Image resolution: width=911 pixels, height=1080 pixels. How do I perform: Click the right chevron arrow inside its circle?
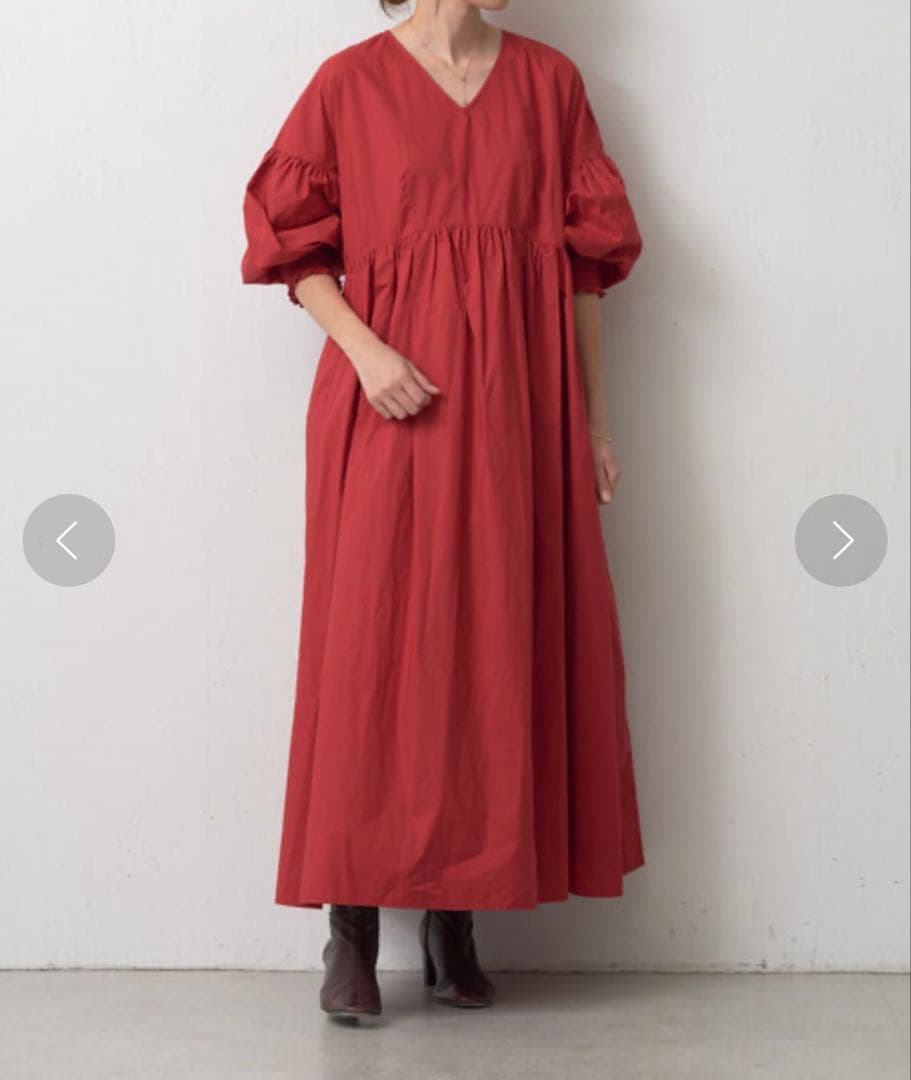(x=841, y=540)
